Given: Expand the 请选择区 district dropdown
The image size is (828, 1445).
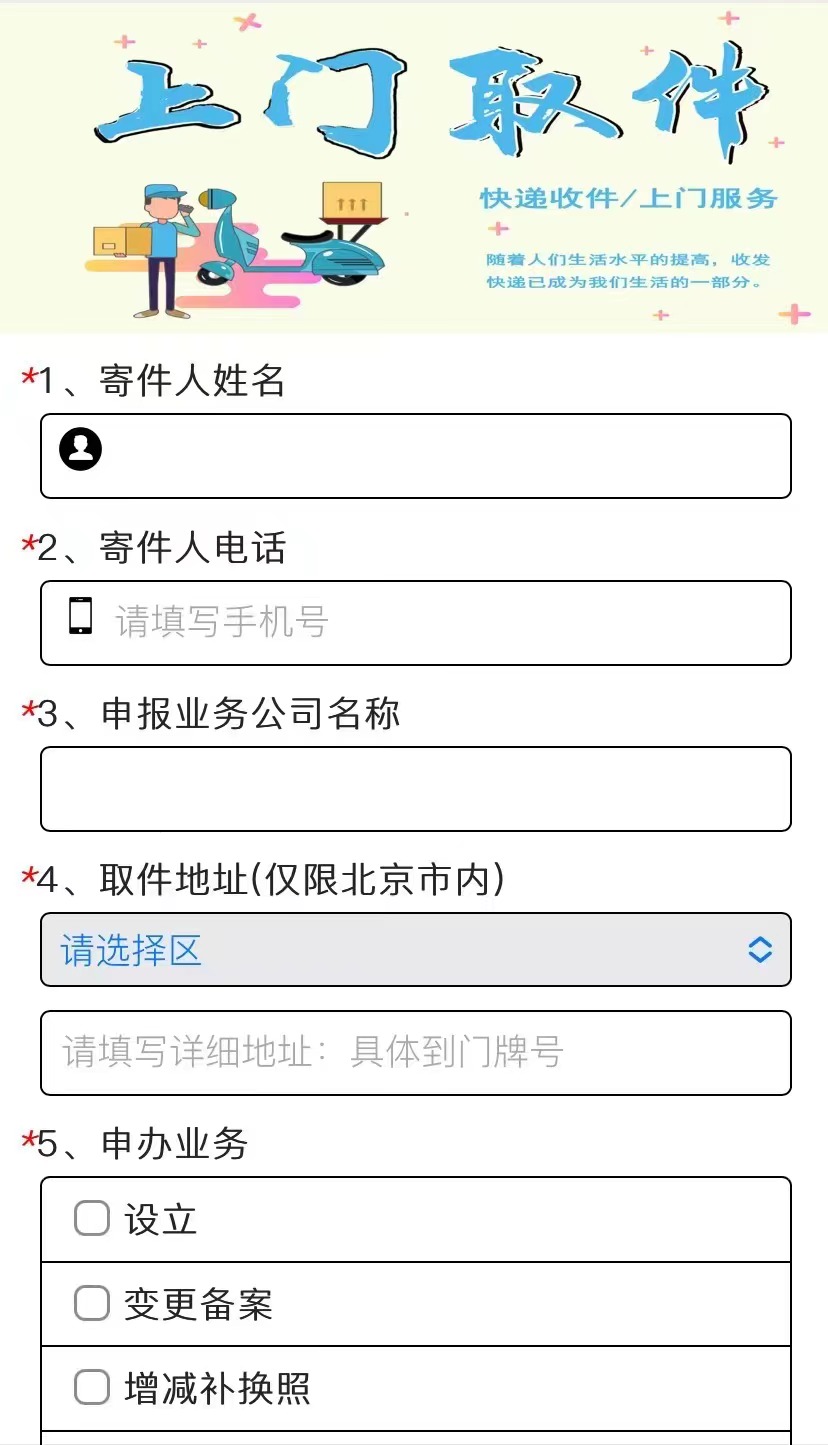Looking at the screenshot, I should coord(415,950).
